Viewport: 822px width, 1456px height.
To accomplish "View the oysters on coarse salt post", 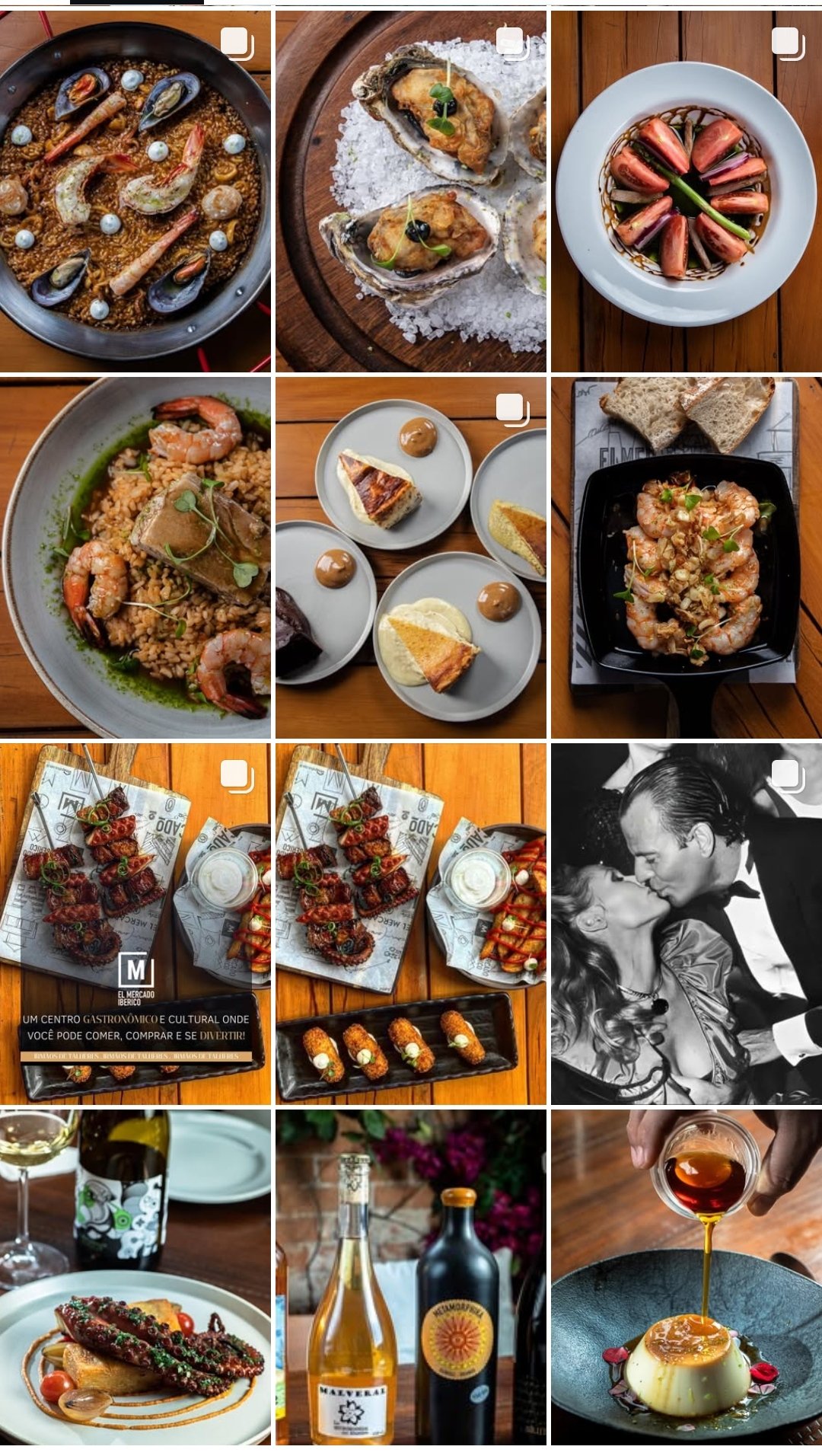I will click(410, 190).
